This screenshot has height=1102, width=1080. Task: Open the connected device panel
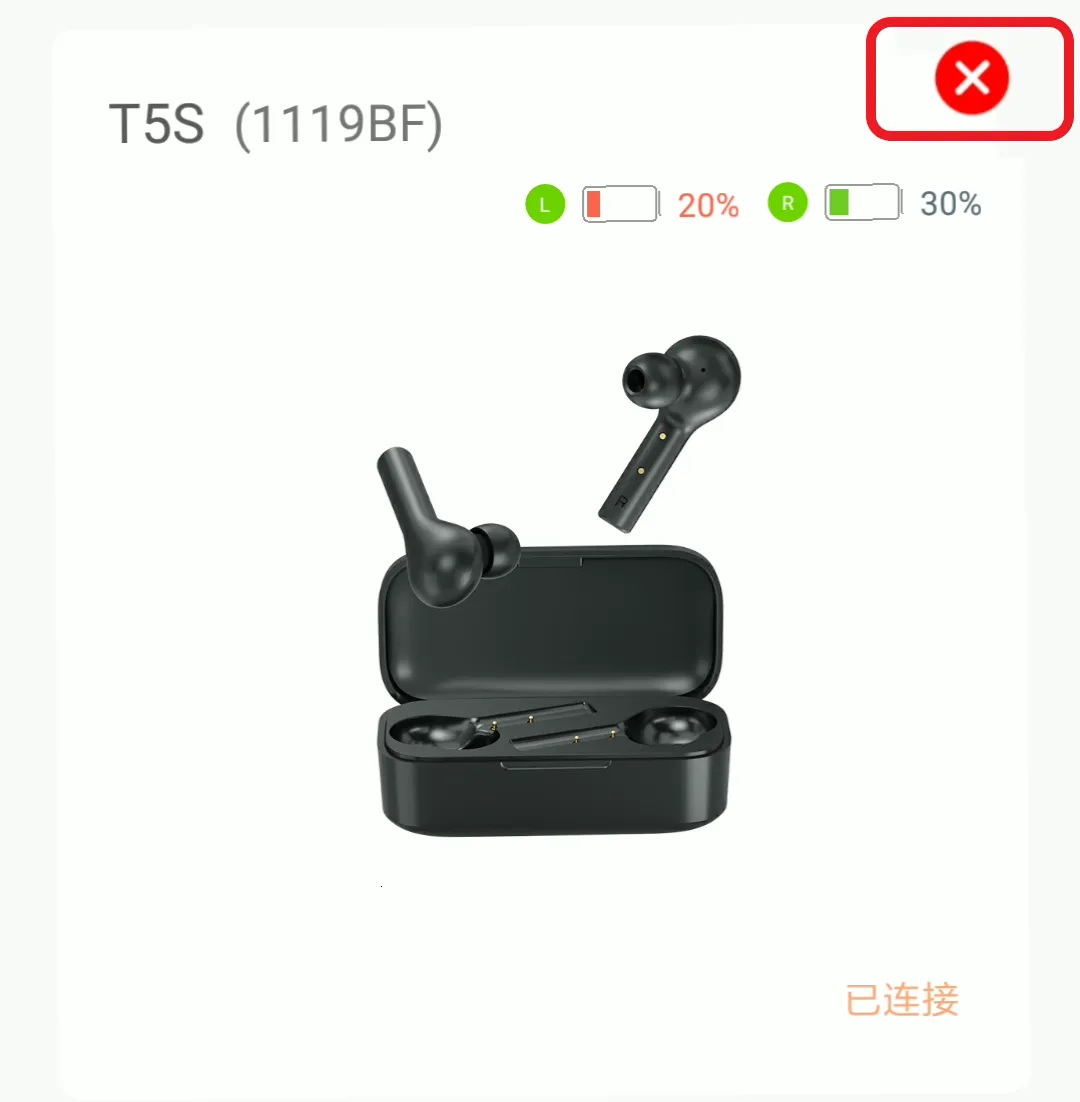[540, 550]
